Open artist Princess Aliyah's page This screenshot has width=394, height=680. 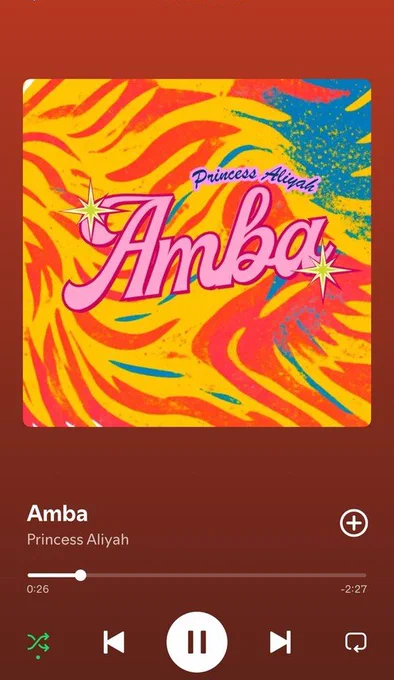[x=78, y=539]
